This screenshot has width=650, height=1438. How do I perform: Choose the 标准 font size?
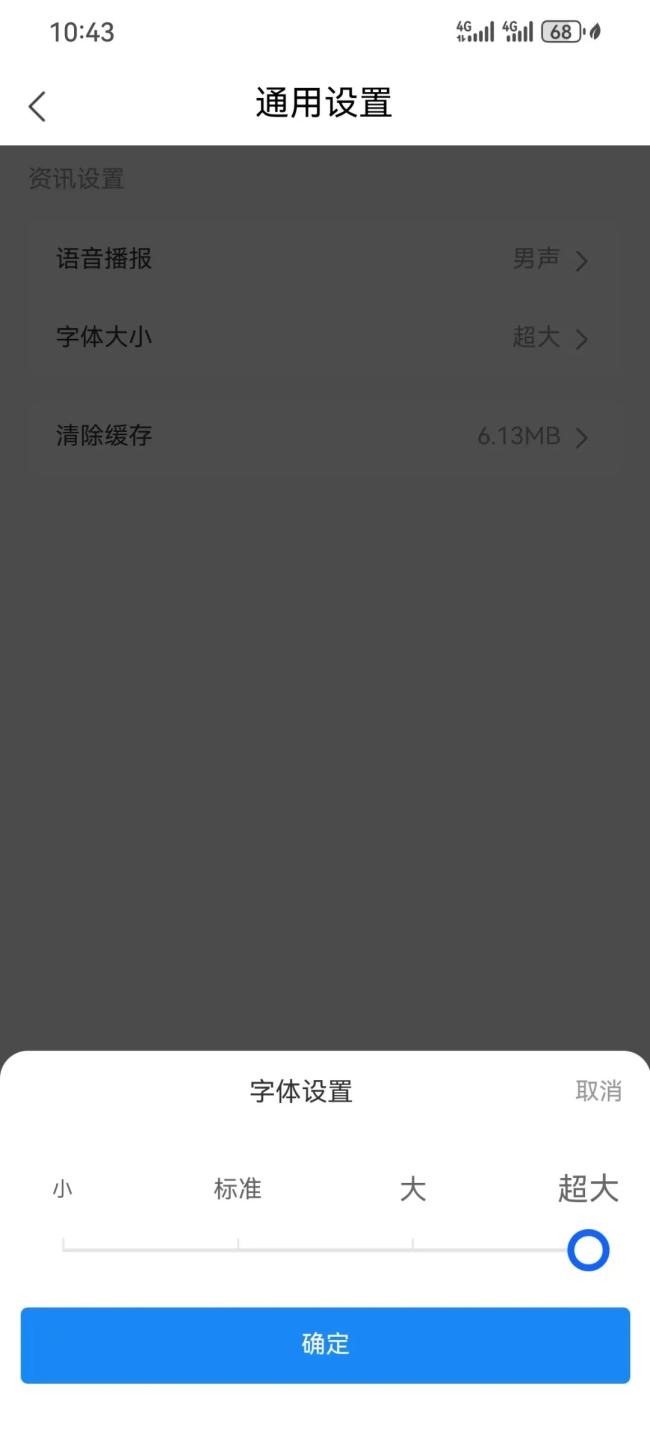coord(238,1189)
